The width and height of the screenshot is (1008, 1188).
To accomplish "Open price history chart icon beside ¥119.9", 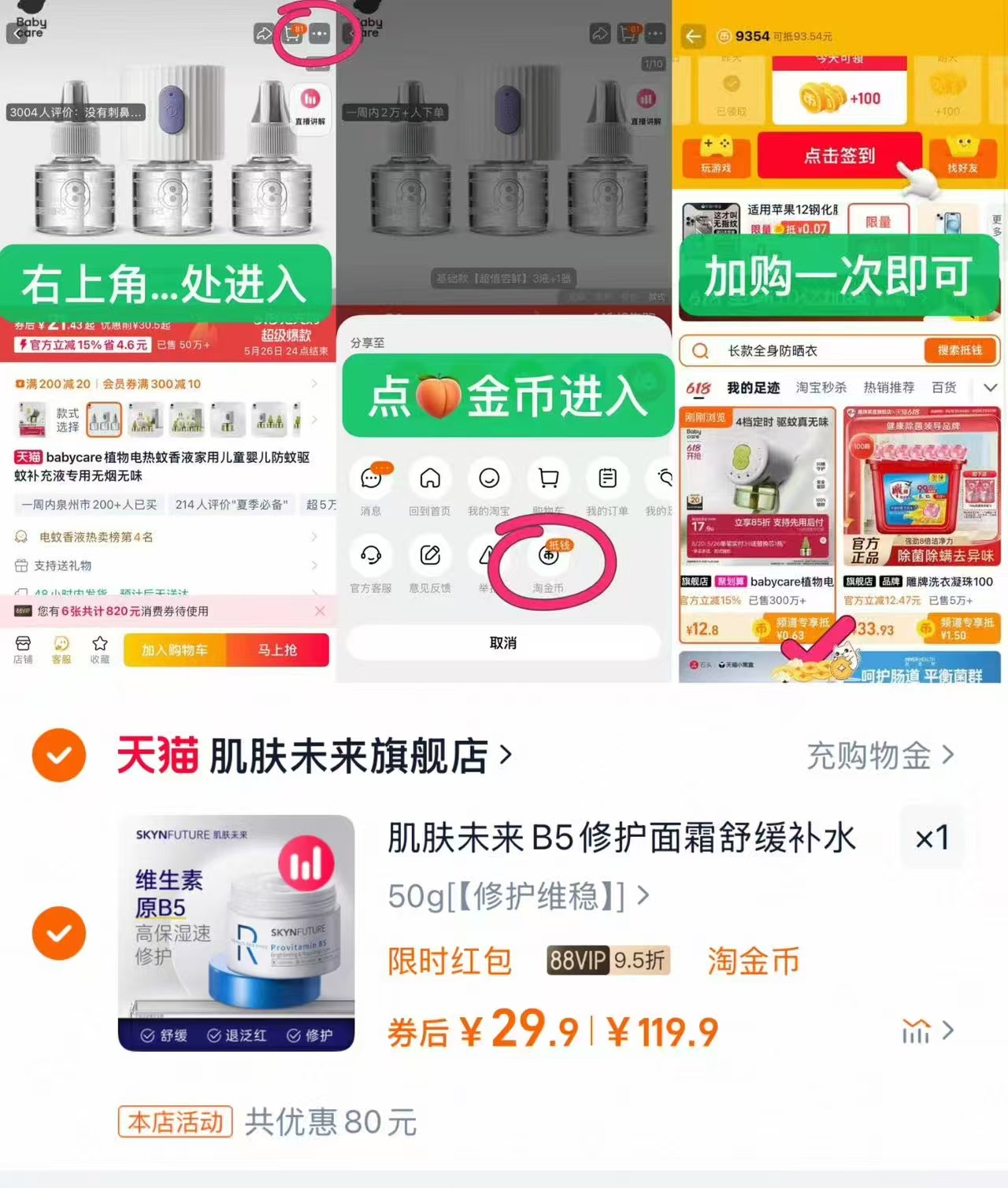I will pyautogui.click(x=917, y=1030).
